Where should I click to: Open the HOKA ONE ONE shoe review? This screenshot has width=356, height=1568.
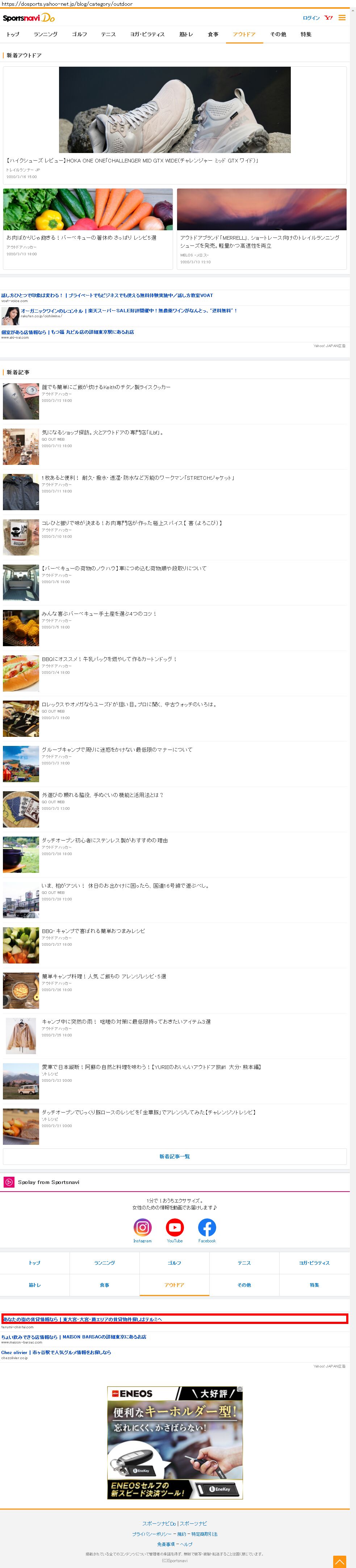[132, 161]
